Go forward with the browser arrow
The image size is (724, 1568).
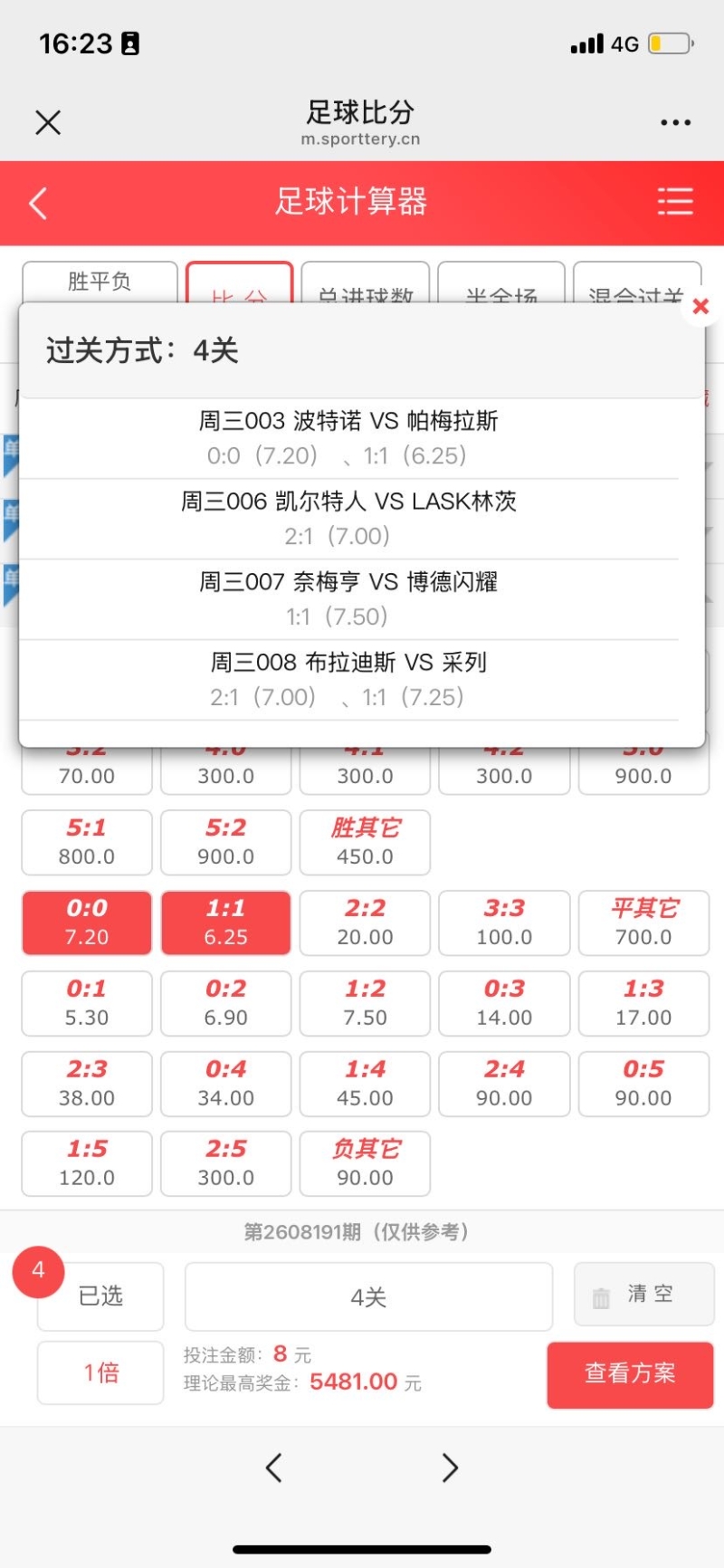450,1468
